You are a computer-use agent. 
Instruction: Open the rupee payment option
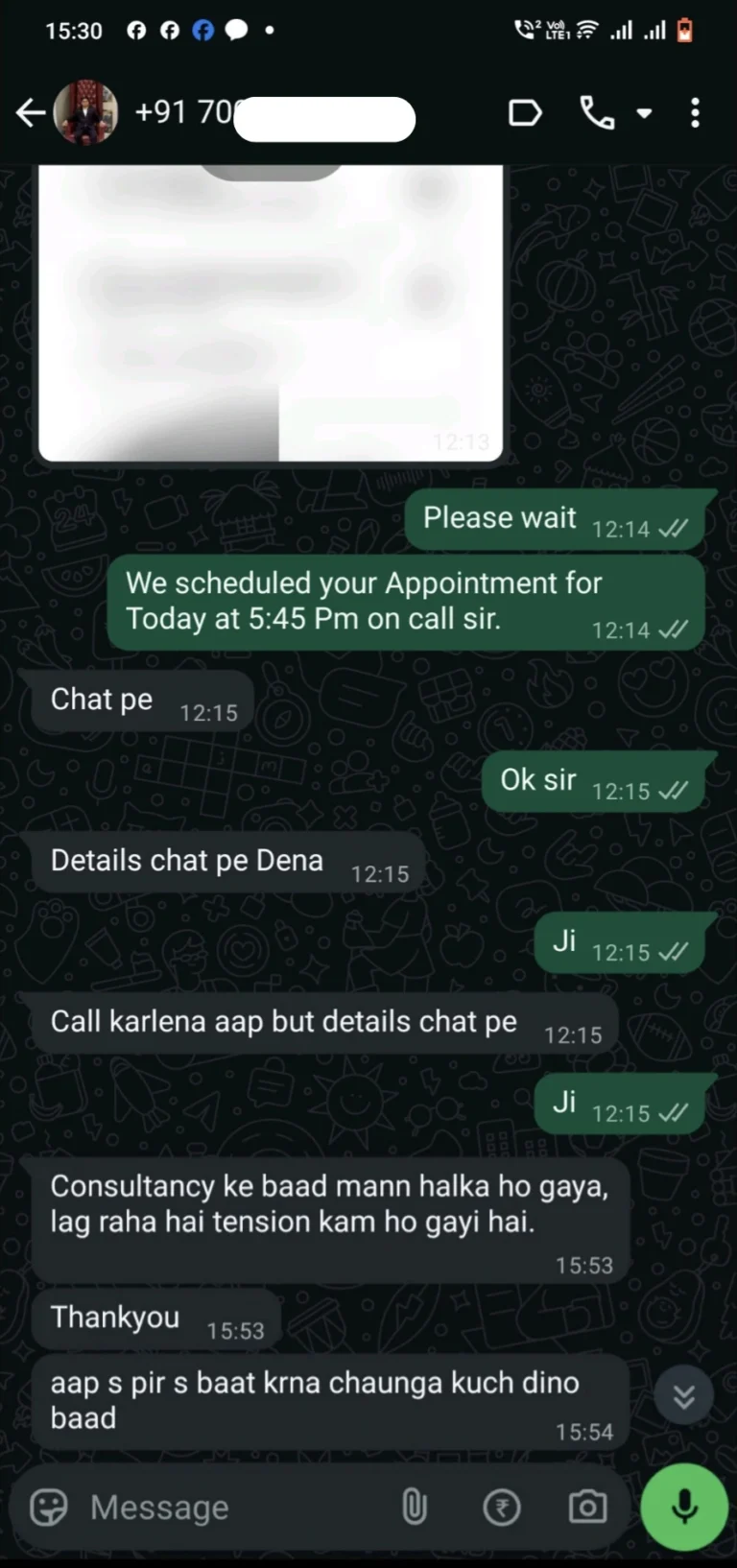coord(502,1508)
